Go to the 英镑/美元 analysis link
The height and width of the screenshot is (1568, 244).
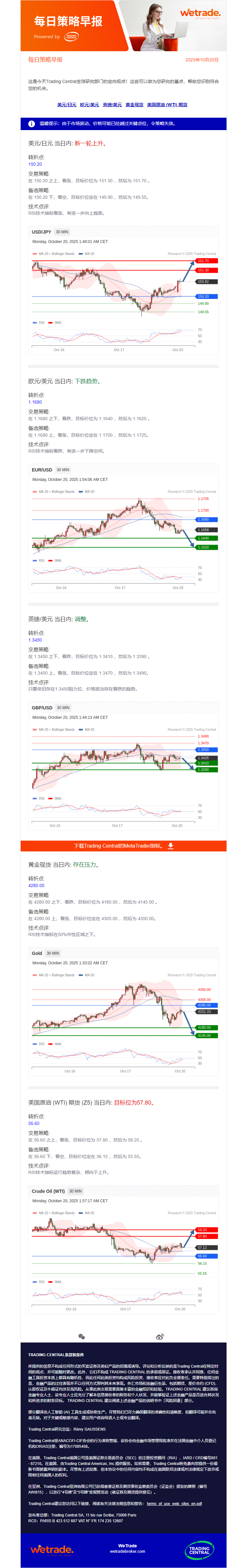click(x=112, y=105)
